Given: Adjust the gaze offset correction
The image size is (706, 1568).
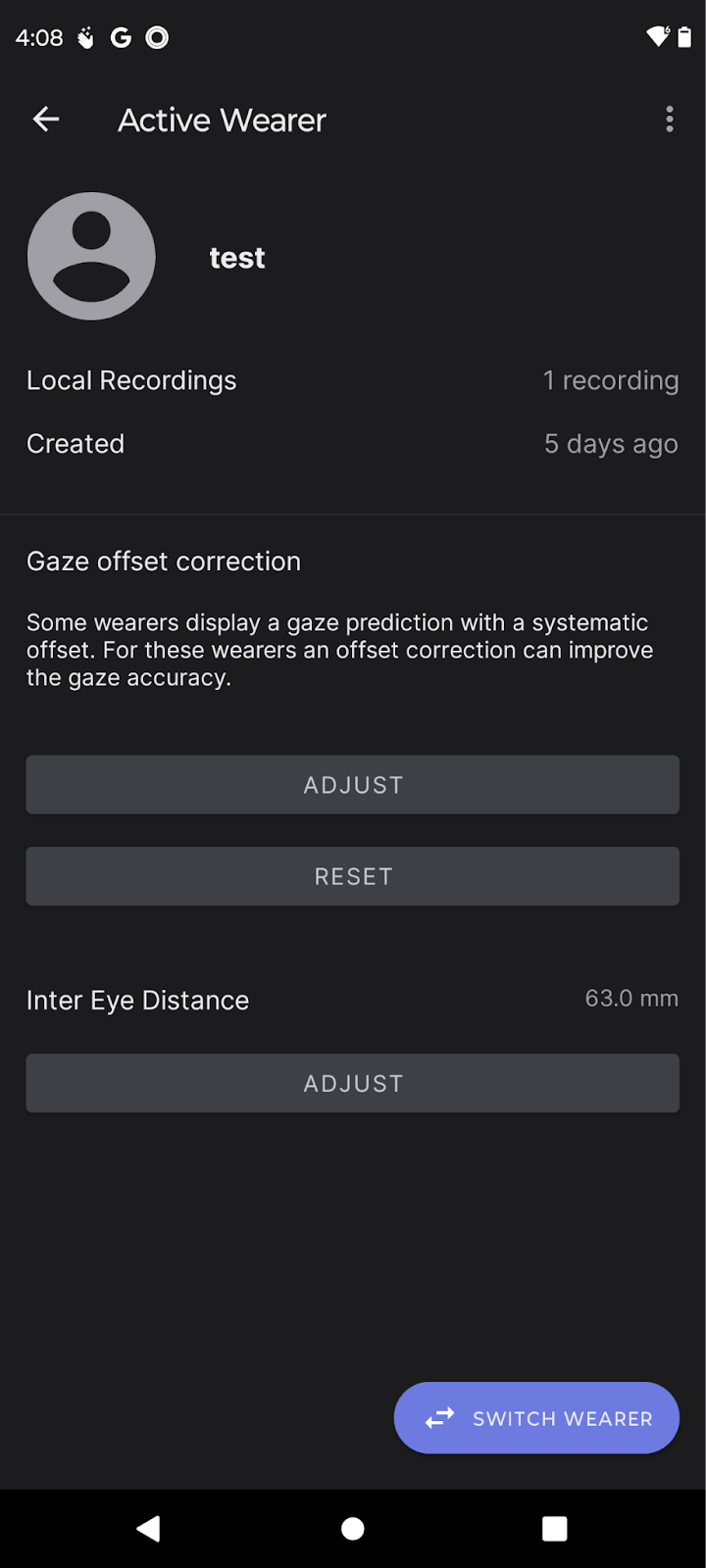Looking at the screenshot, I should click(353, 785).
